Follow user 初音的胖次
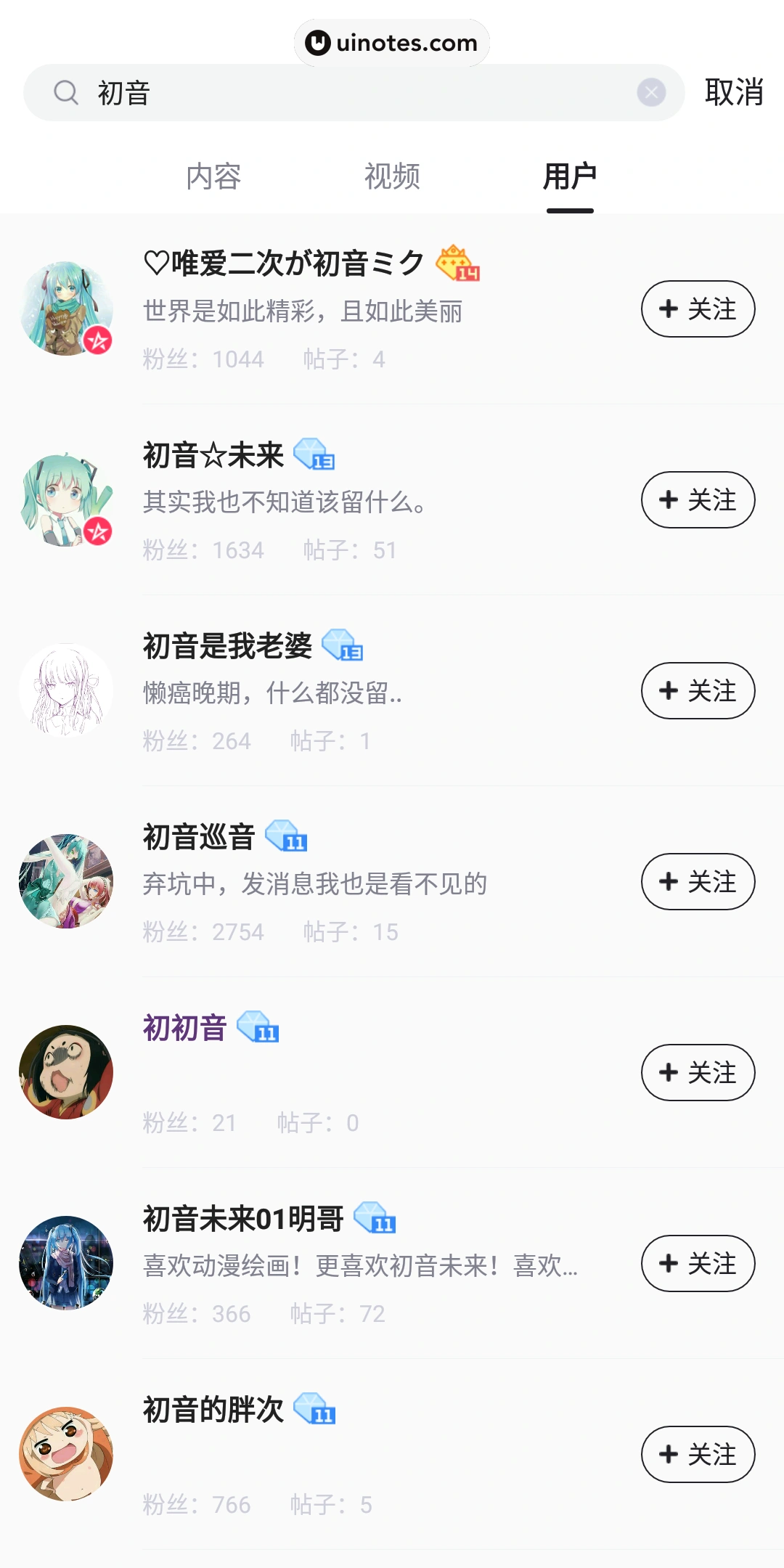The width and height of the screenshot is (784, 1568). pyautogui.click(x=698, y=1455)
